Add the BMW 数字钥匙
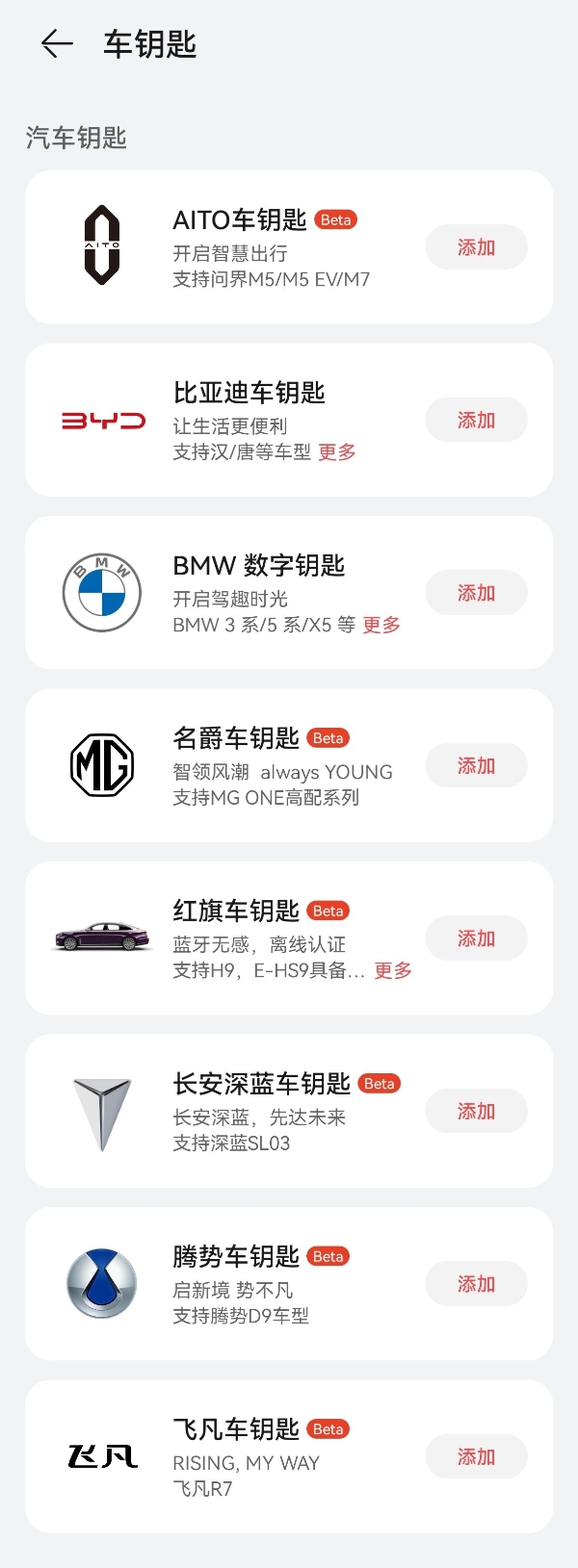 (476, 593)
